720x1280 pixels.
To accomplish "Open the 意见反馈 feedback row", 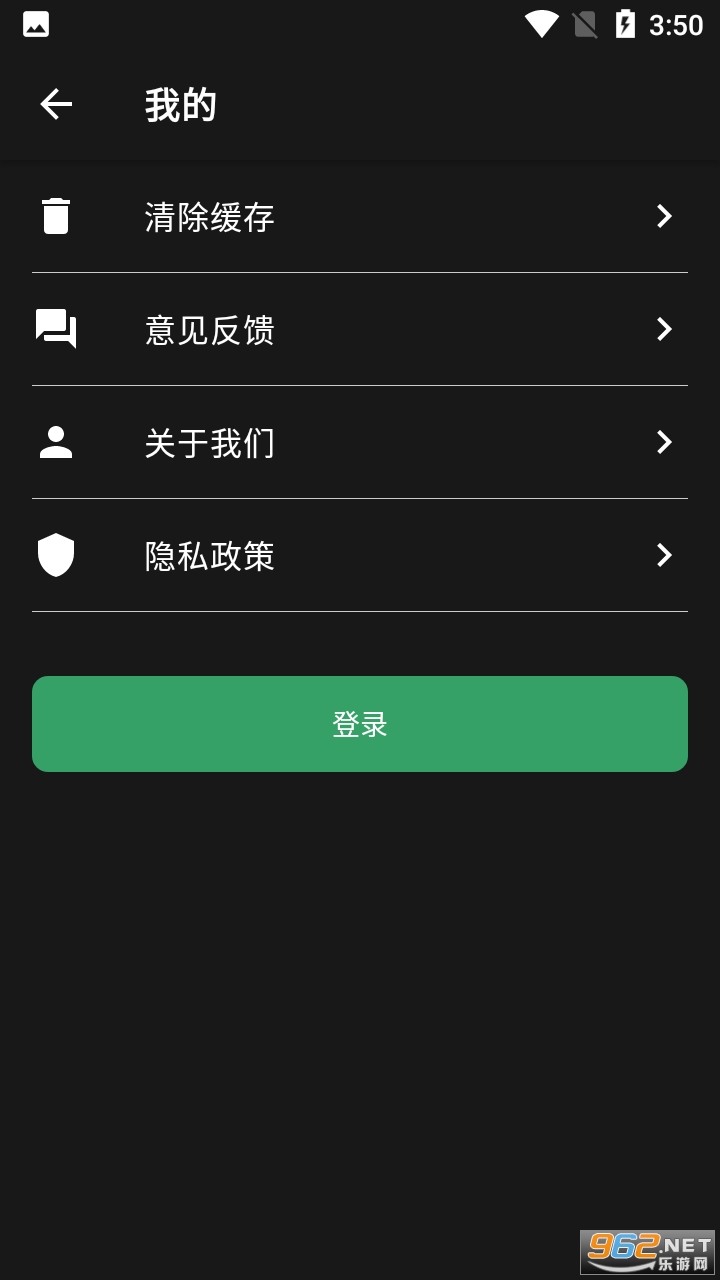I will coord(360,329).
